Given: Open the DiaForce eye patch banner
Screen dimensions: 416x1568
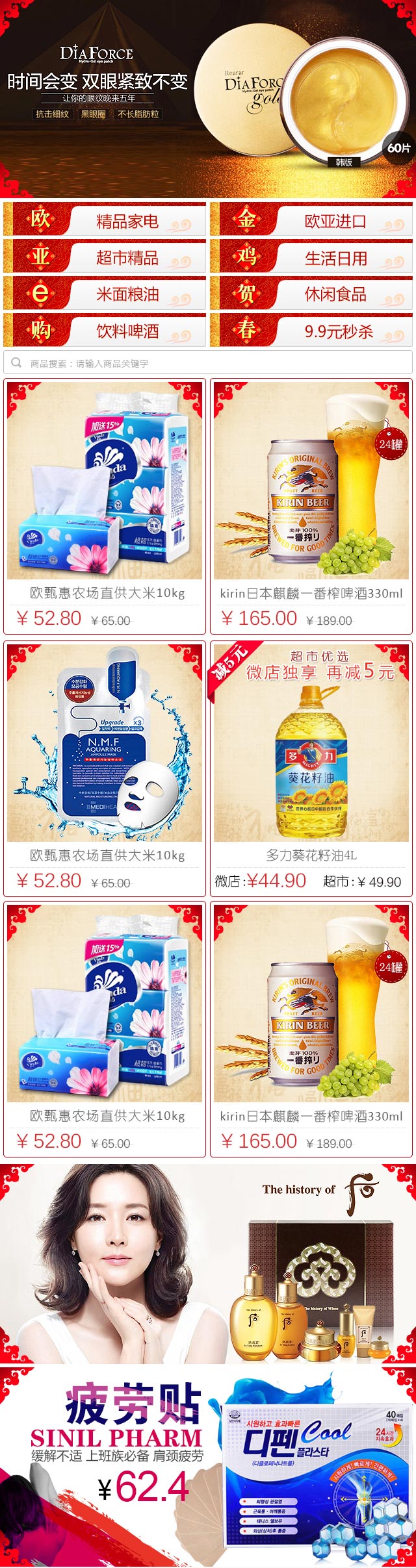Looking at the screenshot, I should click(x=208, y=97).
